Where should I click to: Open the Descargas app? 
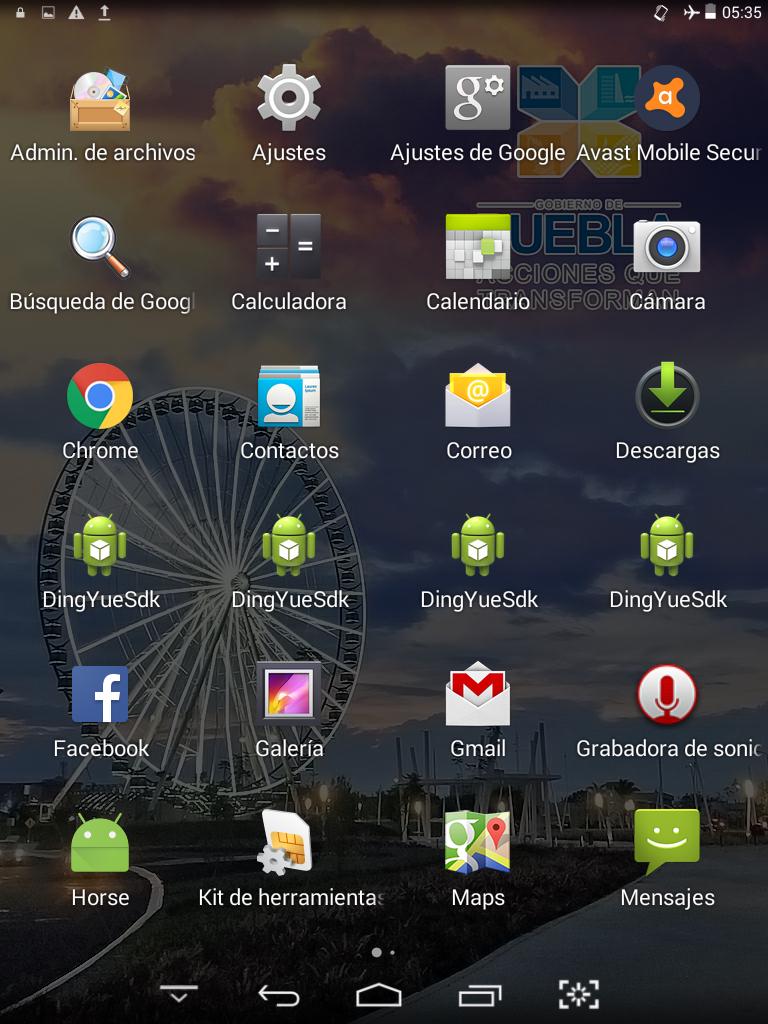tap(667, 396)
